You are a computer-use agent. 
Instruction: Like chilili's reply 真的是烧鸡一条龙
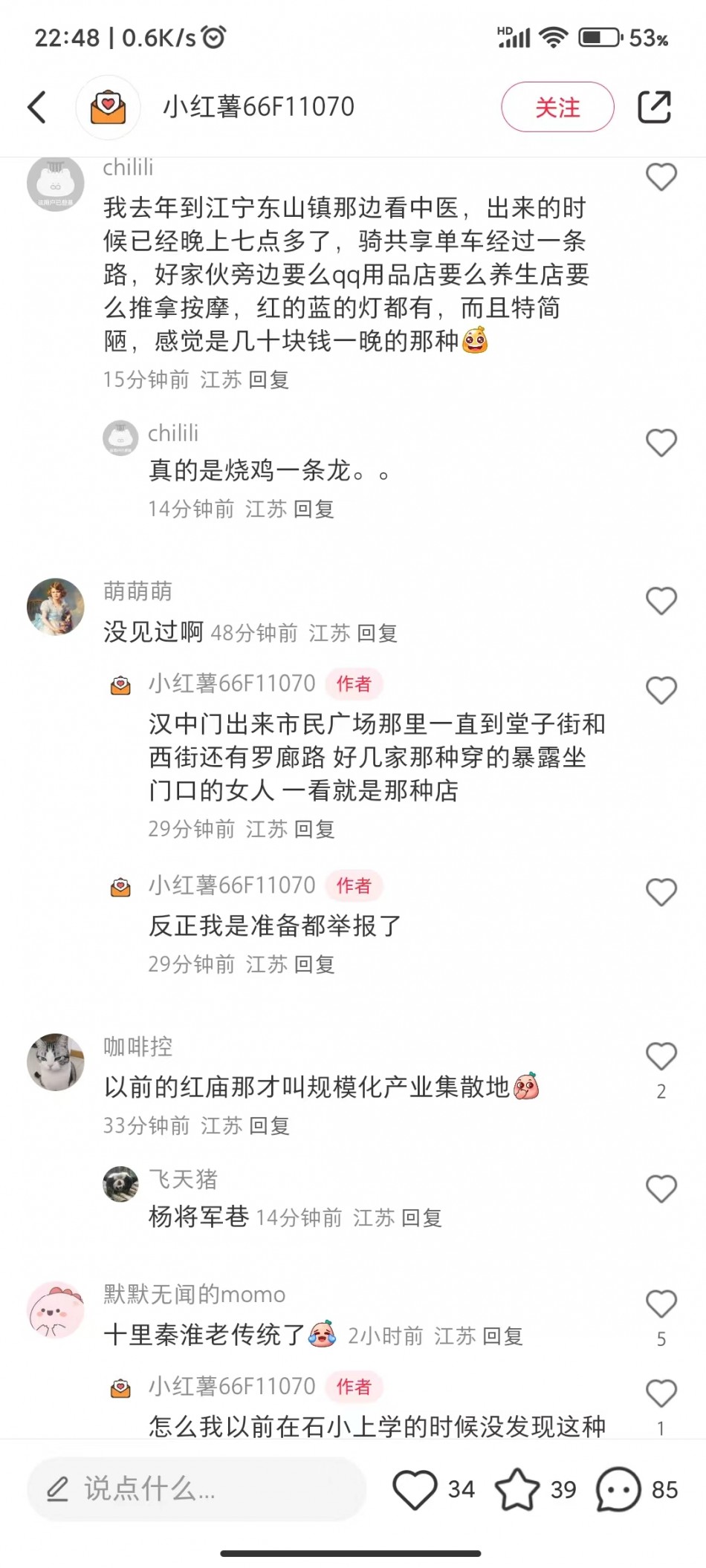[661, 443]
